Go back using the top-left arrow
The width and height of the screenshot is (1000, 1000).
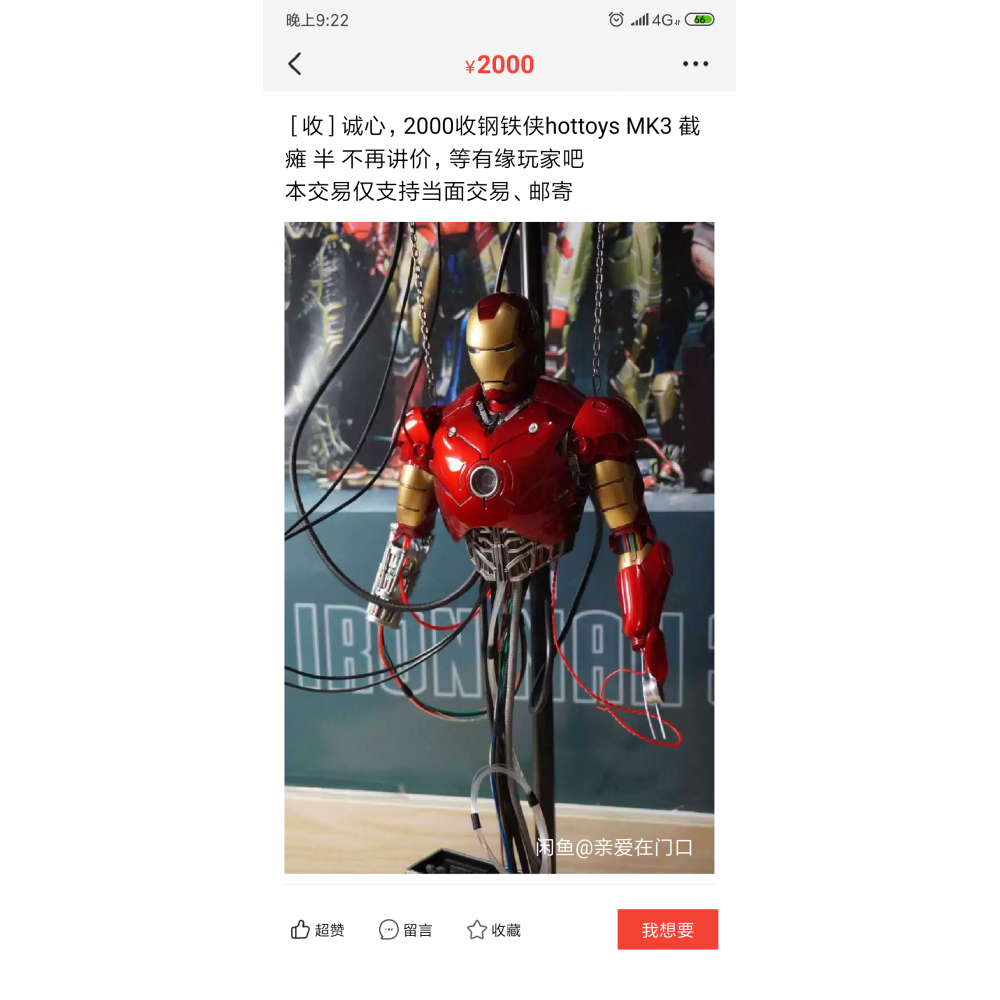[295, 64]
